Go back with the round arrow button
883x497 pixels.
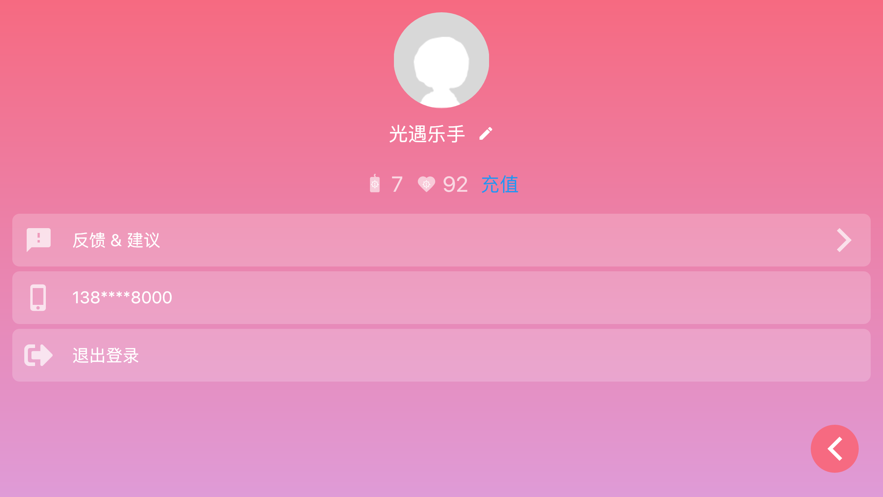834,449
